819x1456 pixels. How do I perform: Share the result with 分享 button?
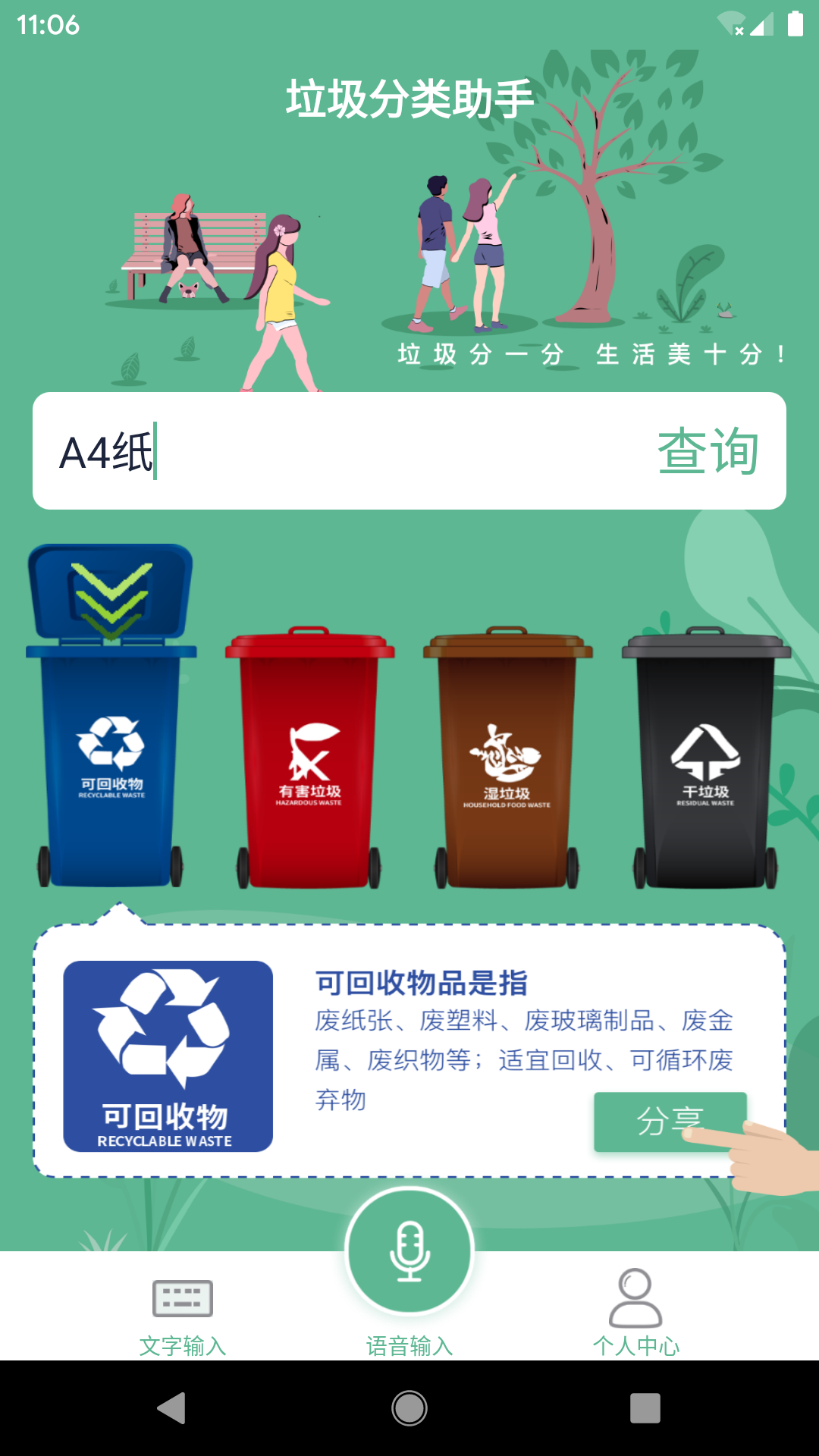point(669,1121)
